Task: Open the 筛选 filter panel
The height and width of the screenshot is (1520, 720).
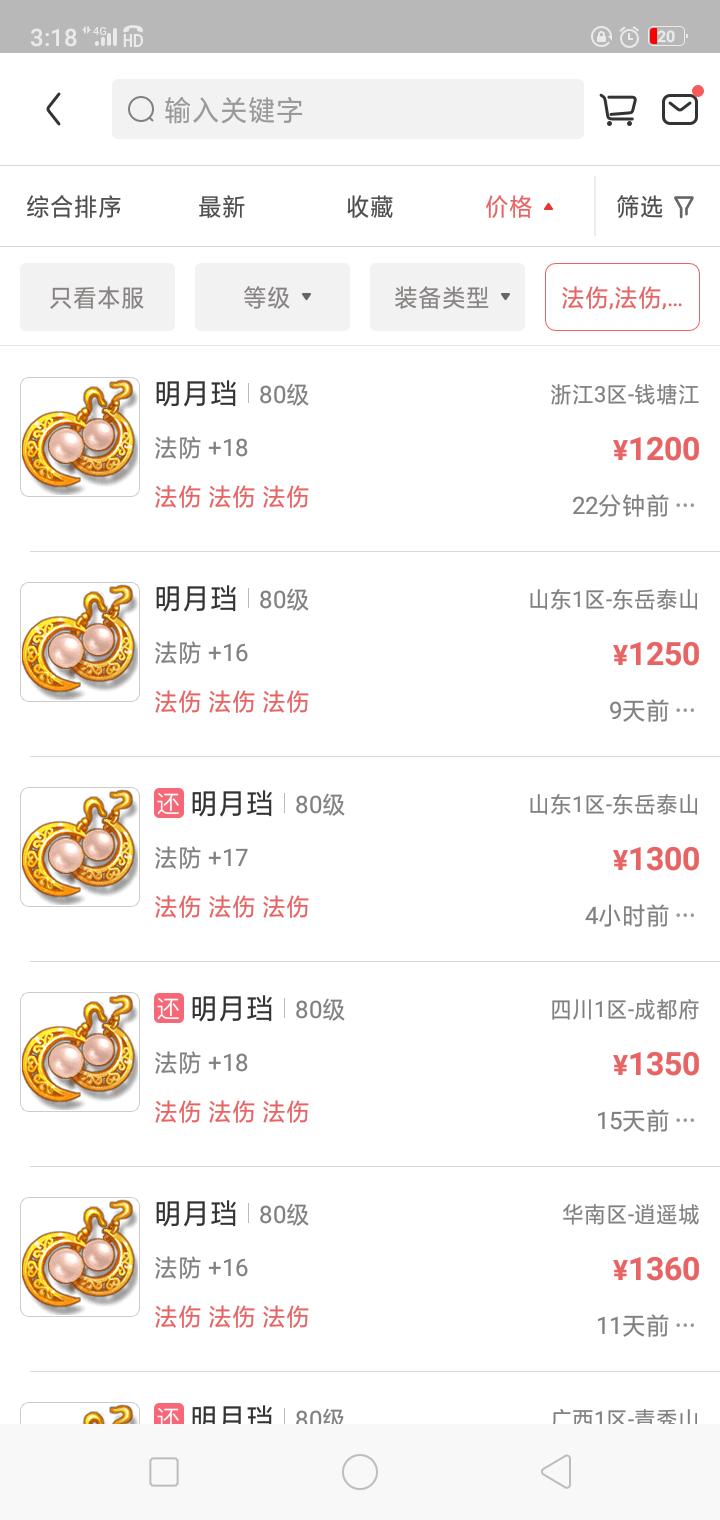Action: coord(655,207)
